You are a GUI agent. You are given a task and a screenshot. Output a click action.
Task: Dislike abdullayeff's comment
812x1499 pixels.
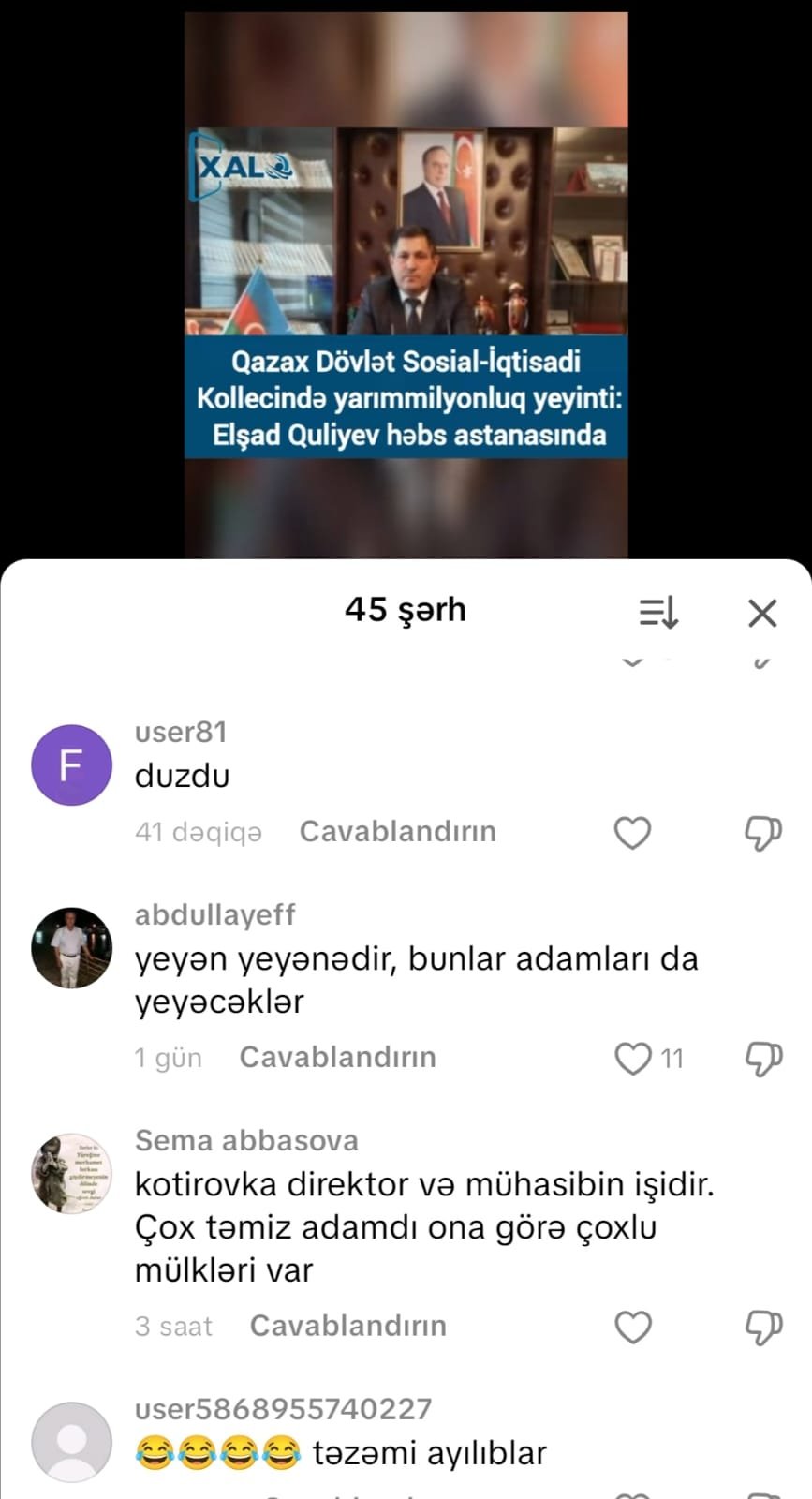coord(762,1059)
